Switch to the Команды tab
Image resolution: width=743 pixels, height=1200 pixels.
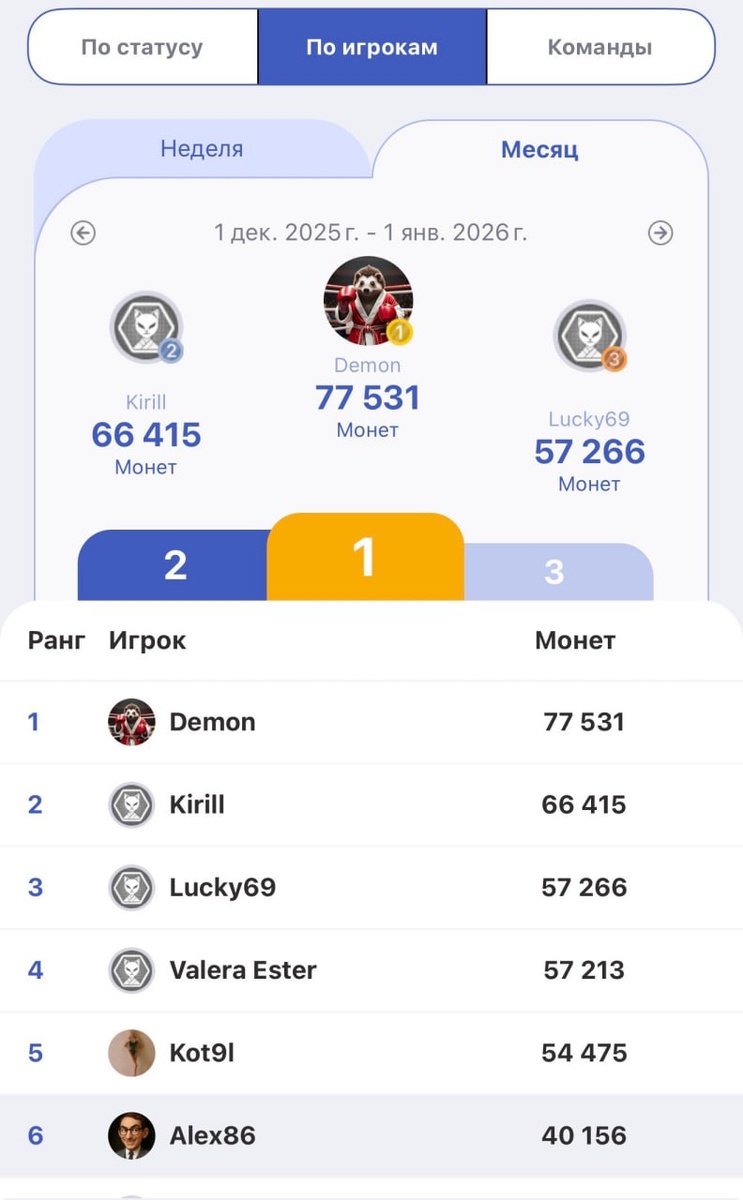(600, 46)
